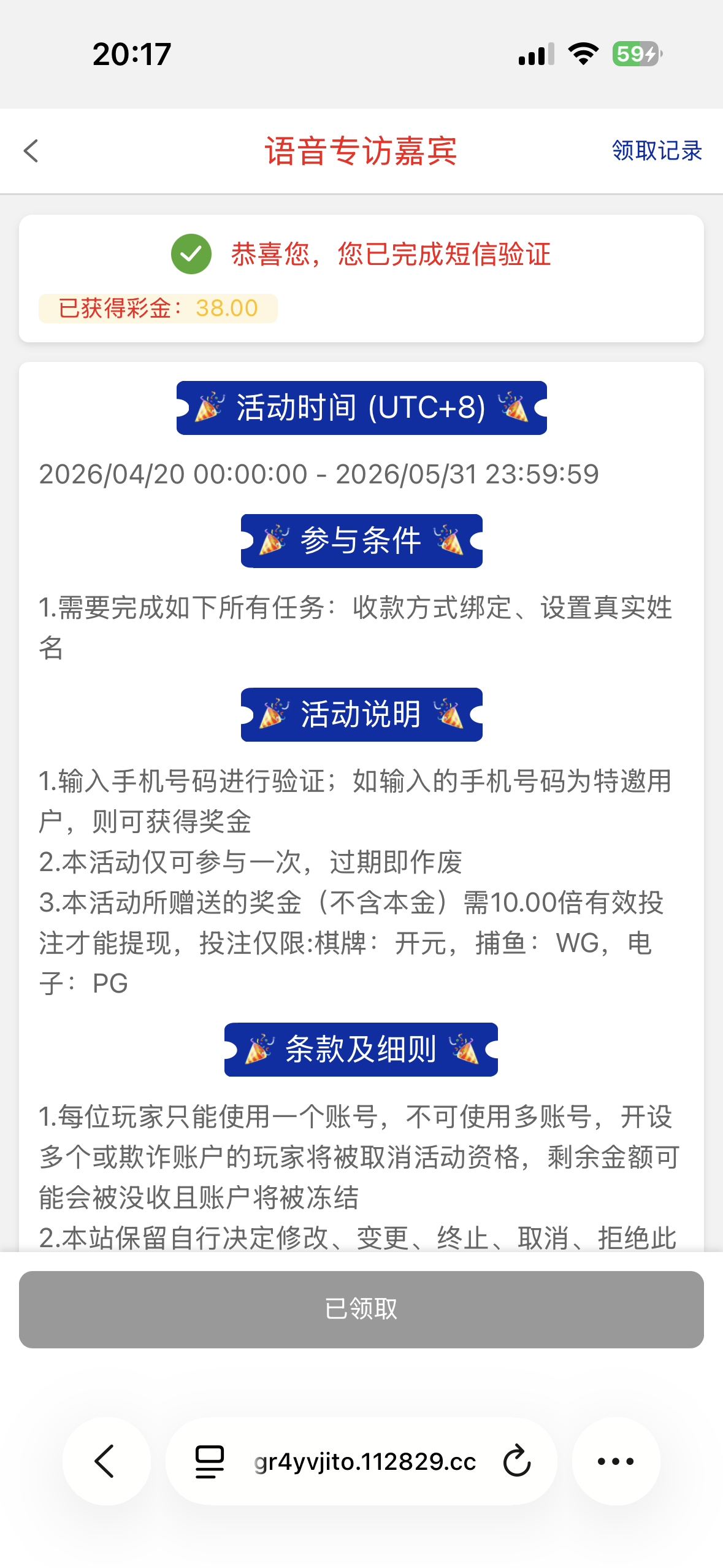Tap the grey 已领取 button
This screenshot has width=723, height=1568.
361,1309
